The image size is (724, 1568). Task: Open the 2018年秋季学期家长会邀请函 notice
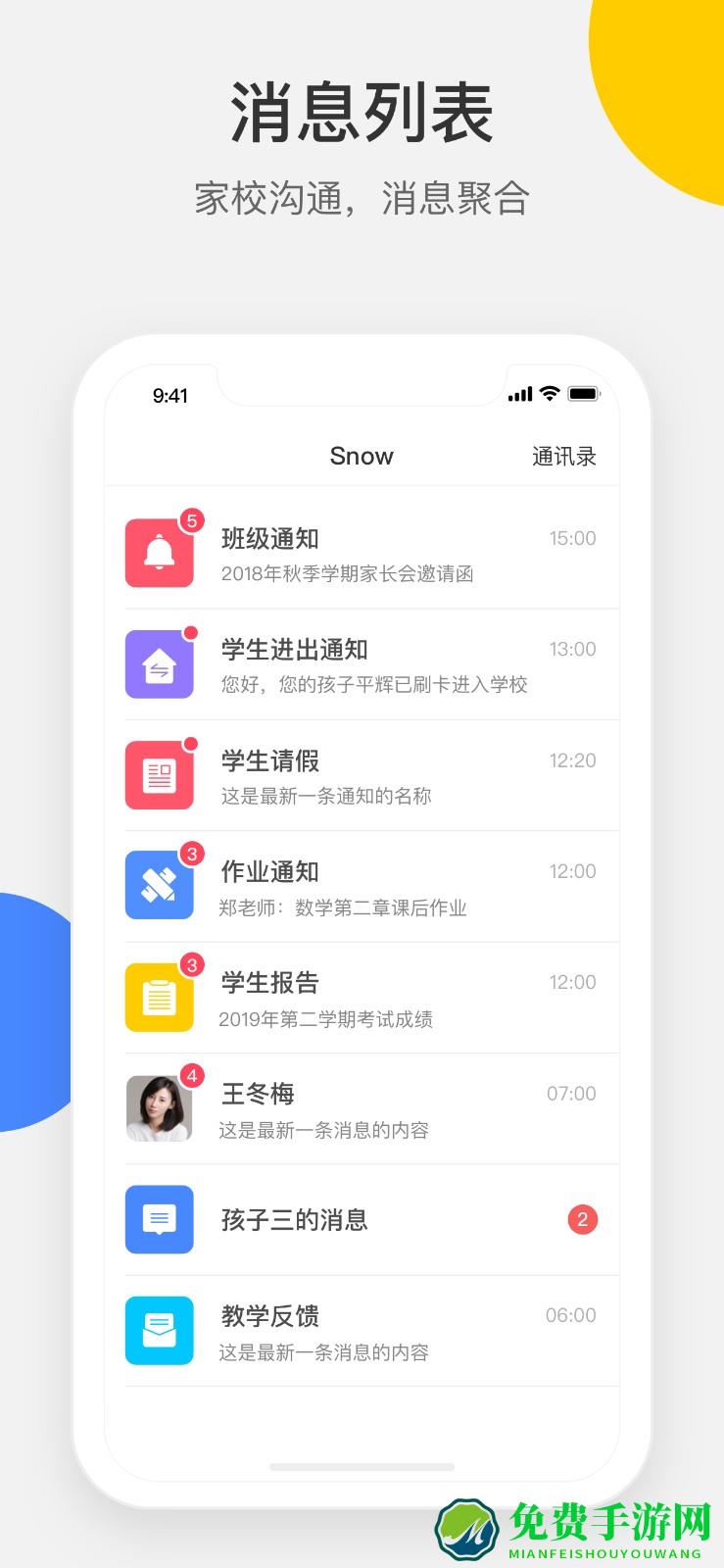(x=345, y=575)
